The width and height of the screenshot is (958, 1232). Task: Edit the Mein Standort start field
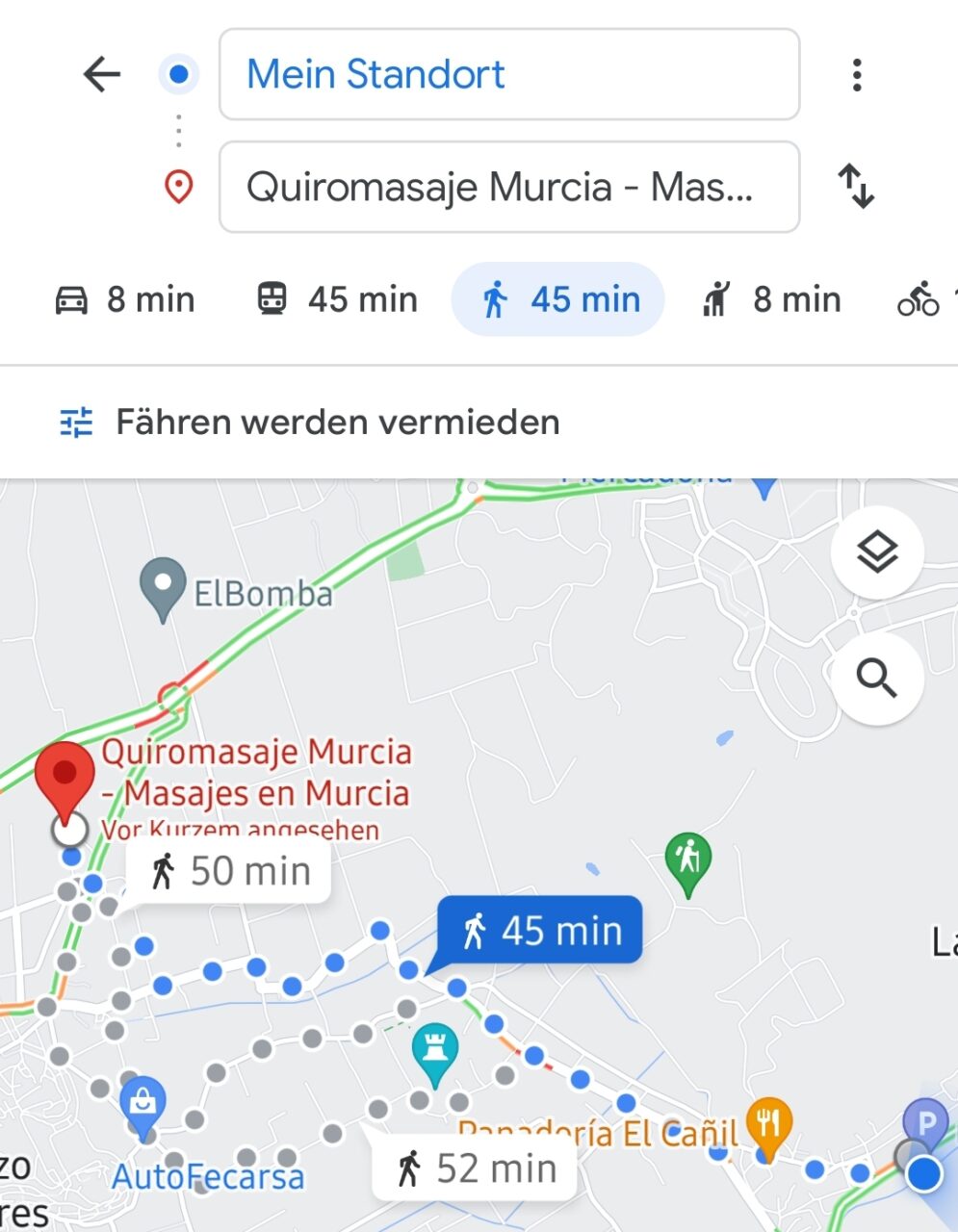coord(508,75)
